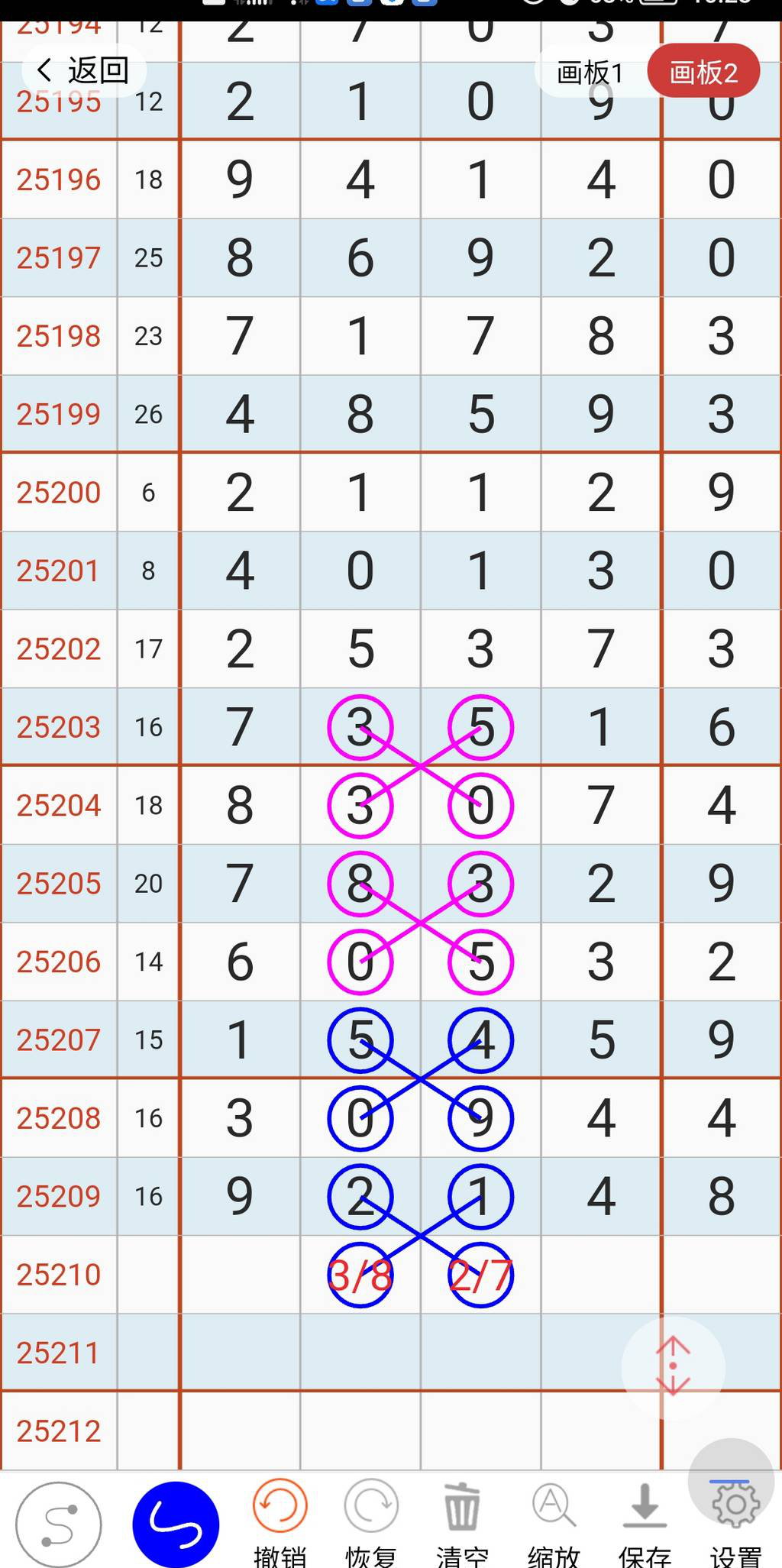Open 设置 settings
This screenshot has height=1568, width=782.
735,1520
